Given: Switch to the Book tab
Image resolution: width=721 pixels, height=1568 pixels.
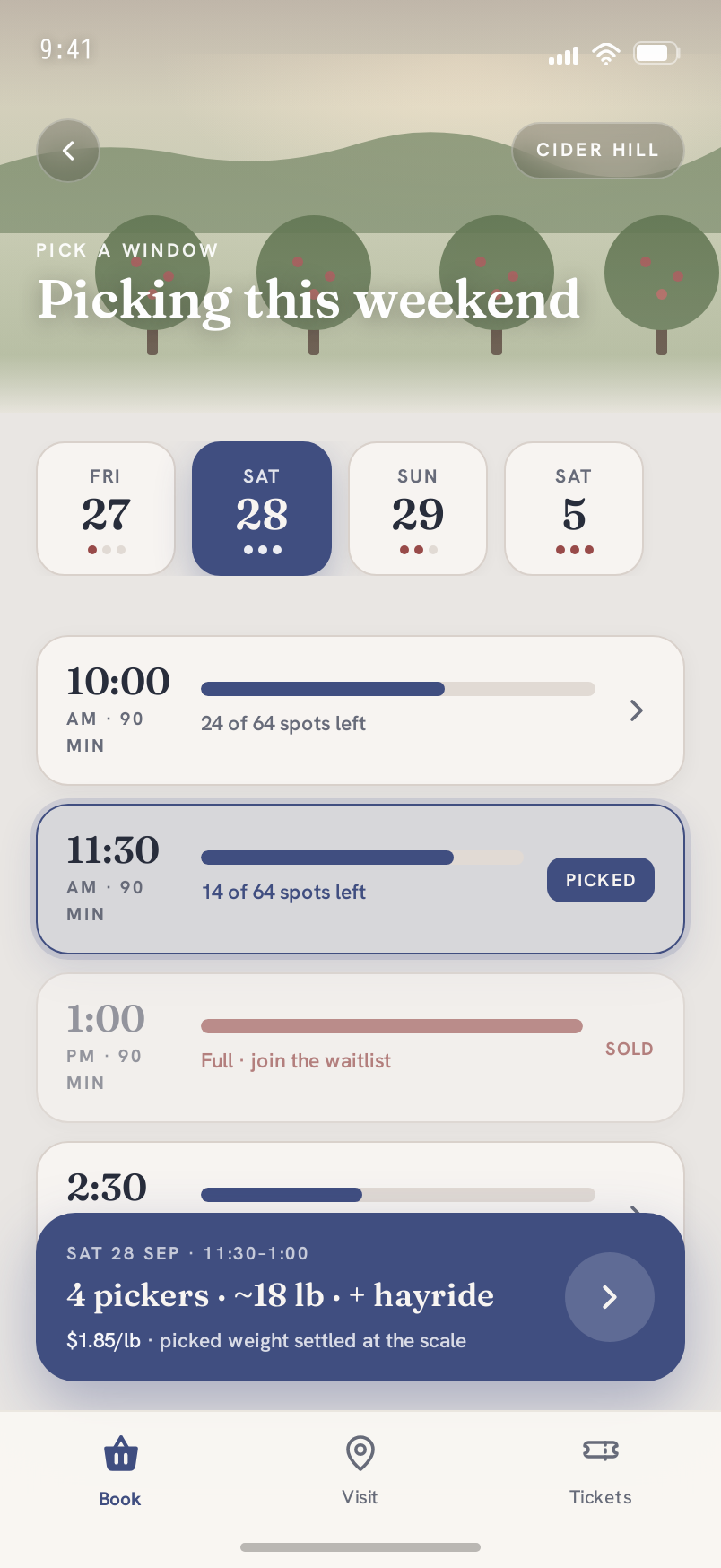Looking at the screenshot, I should tap(120, 1473).
